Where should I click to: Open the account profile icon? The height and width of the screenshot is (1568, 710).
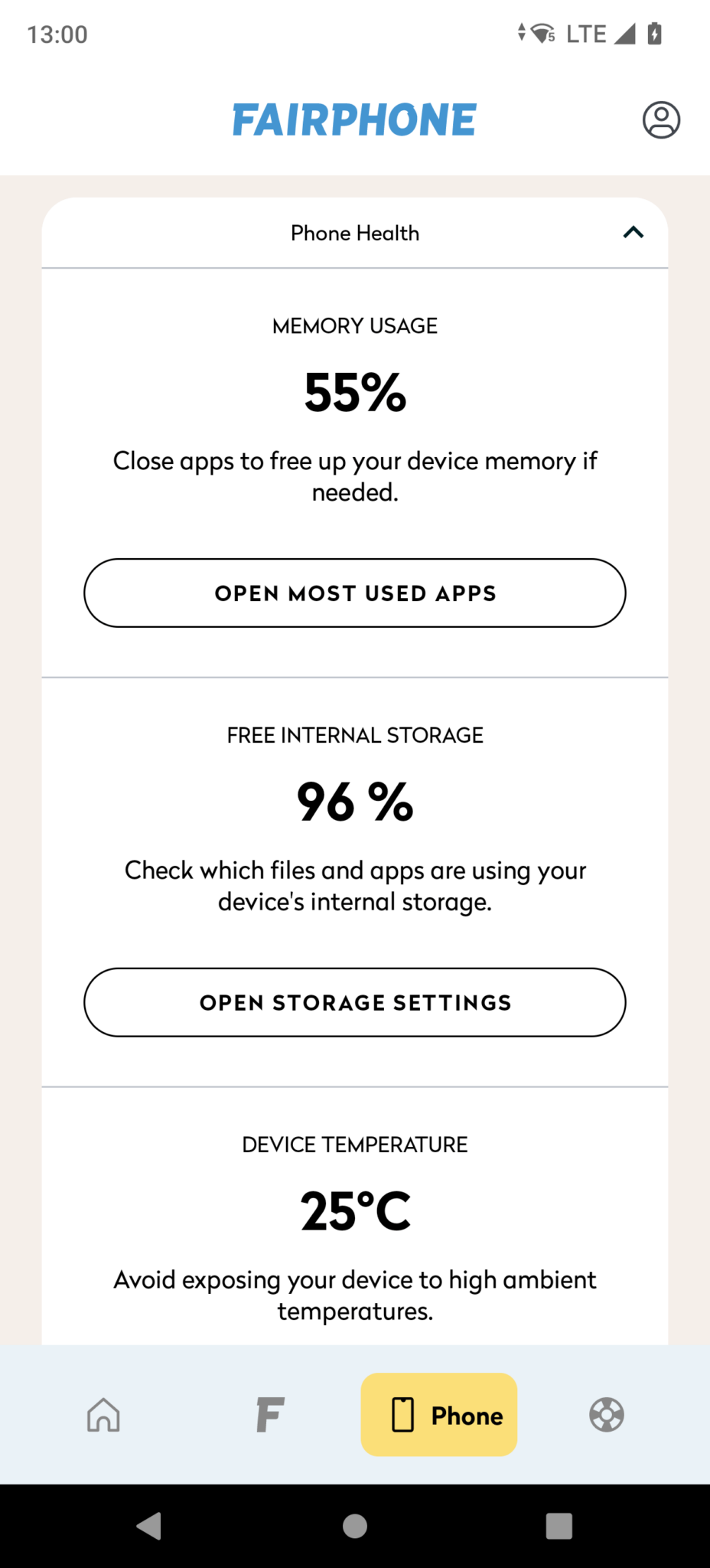pyautogui.click(x=660, y=119)
